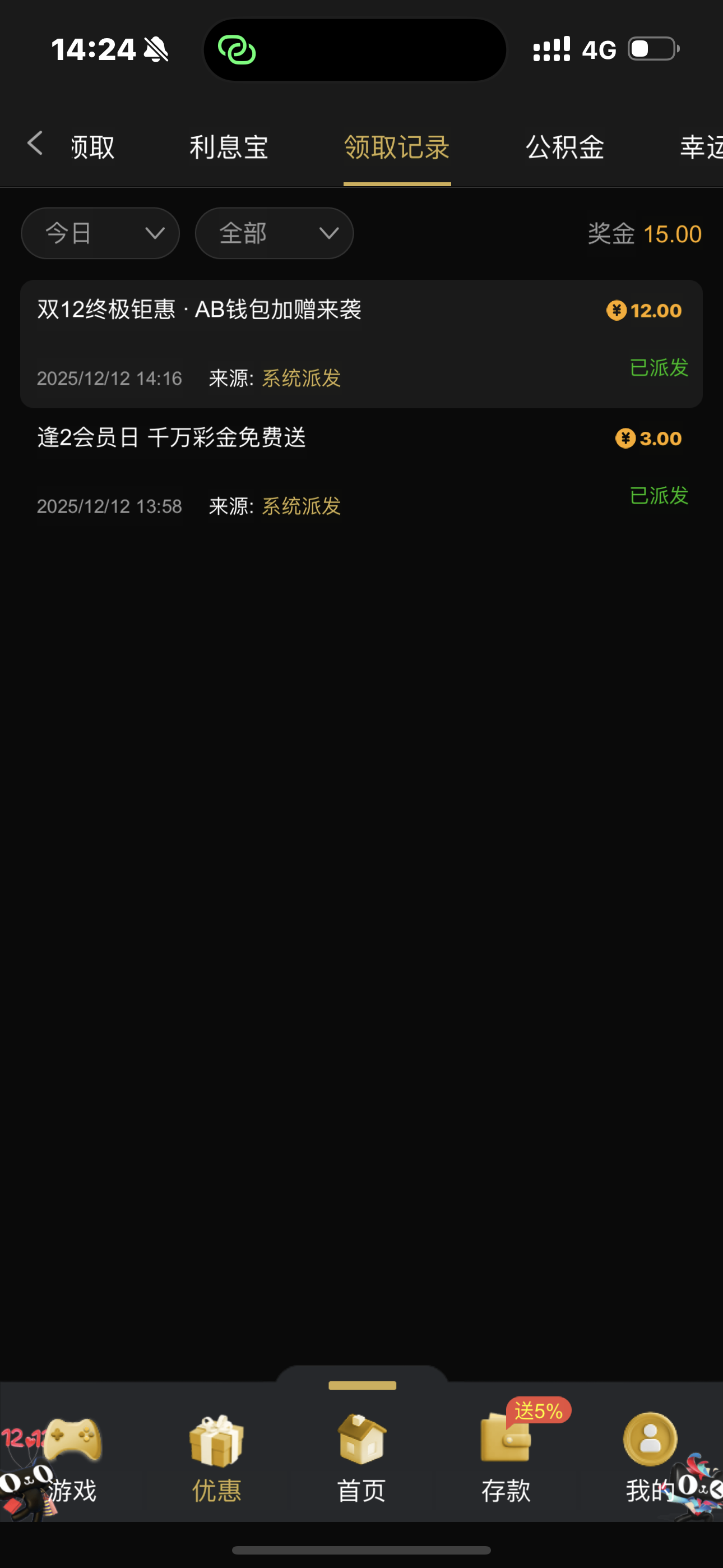The width and height of the screenshot is (723, 1568).
Task: Expand the 全部 type filter dropdown
Action: [x=275, y=234]
